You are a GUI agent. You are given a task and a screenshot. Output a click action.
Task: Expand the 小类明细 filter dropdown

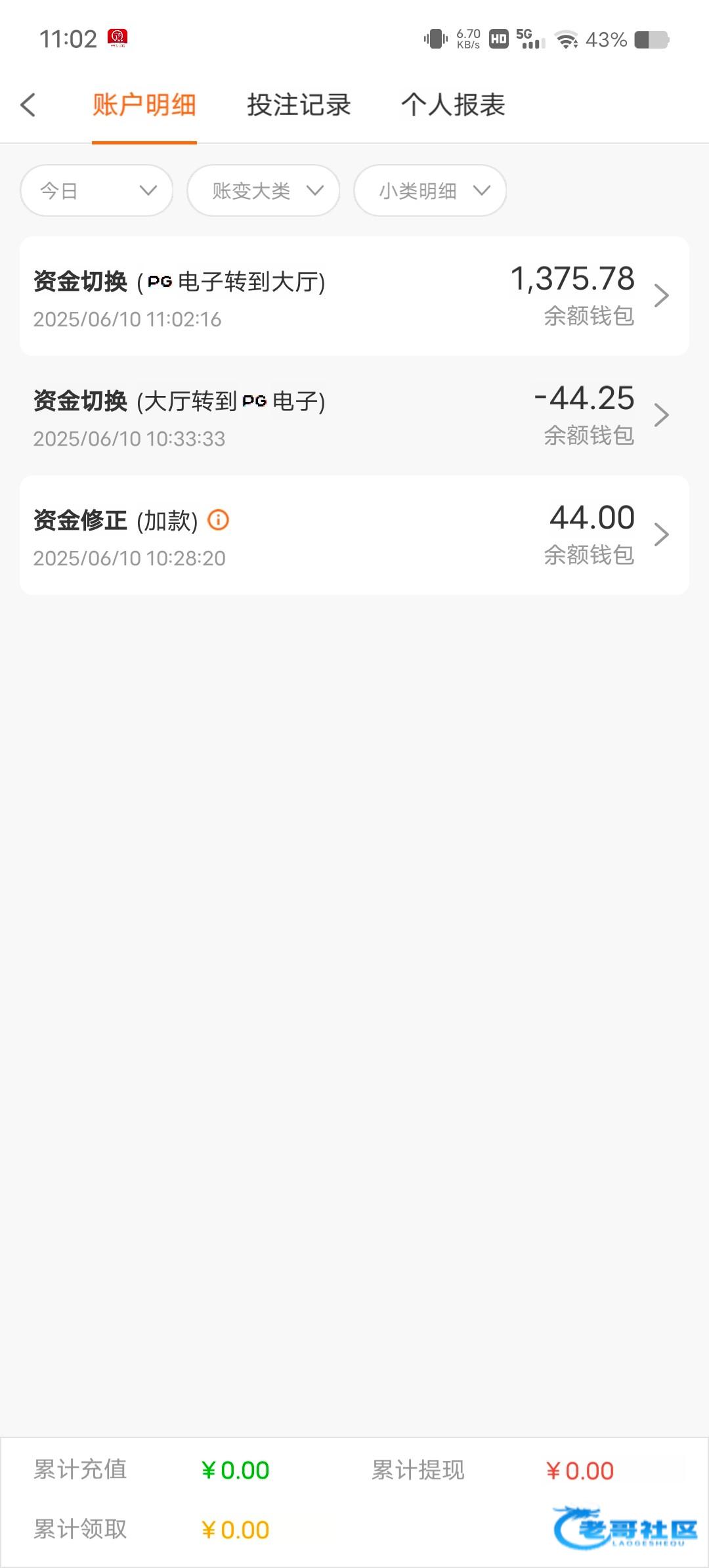coord(430,190)
